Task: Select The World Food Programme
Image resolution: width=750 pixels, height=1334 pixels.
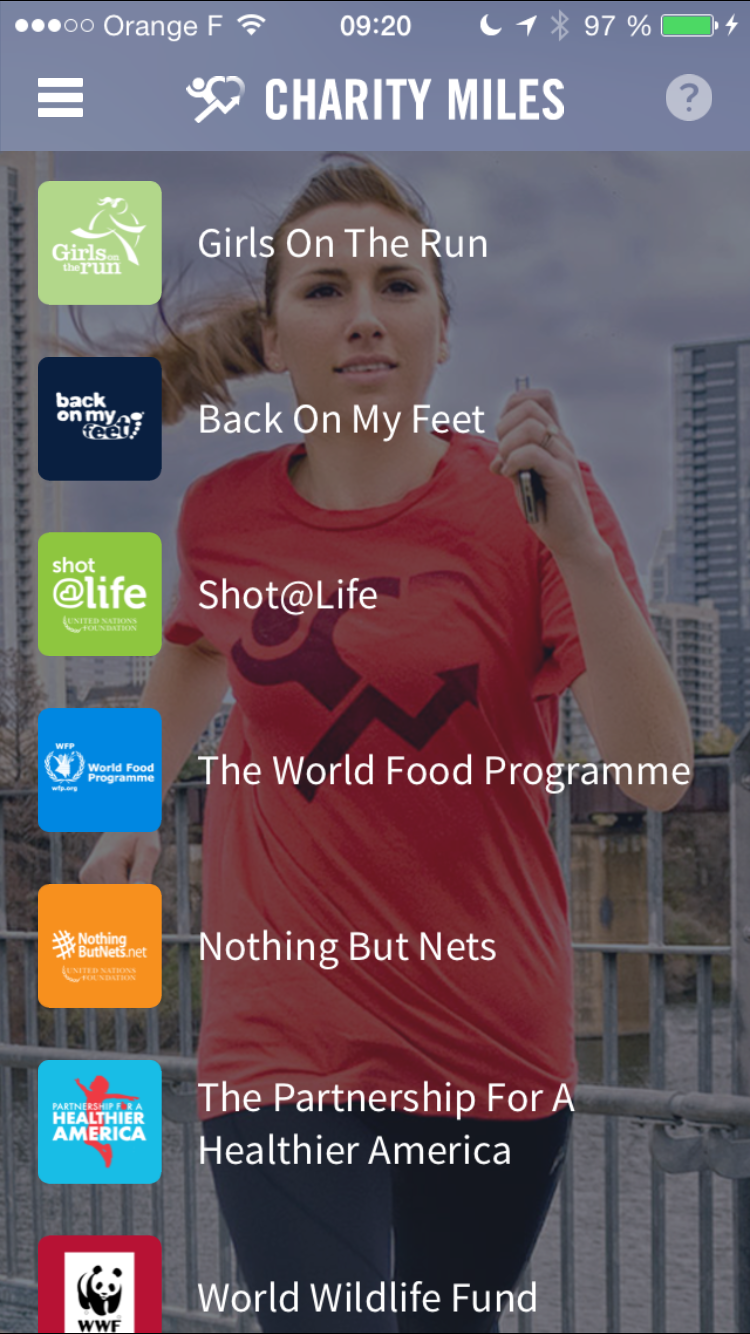Action: click(x=444, y=770)
